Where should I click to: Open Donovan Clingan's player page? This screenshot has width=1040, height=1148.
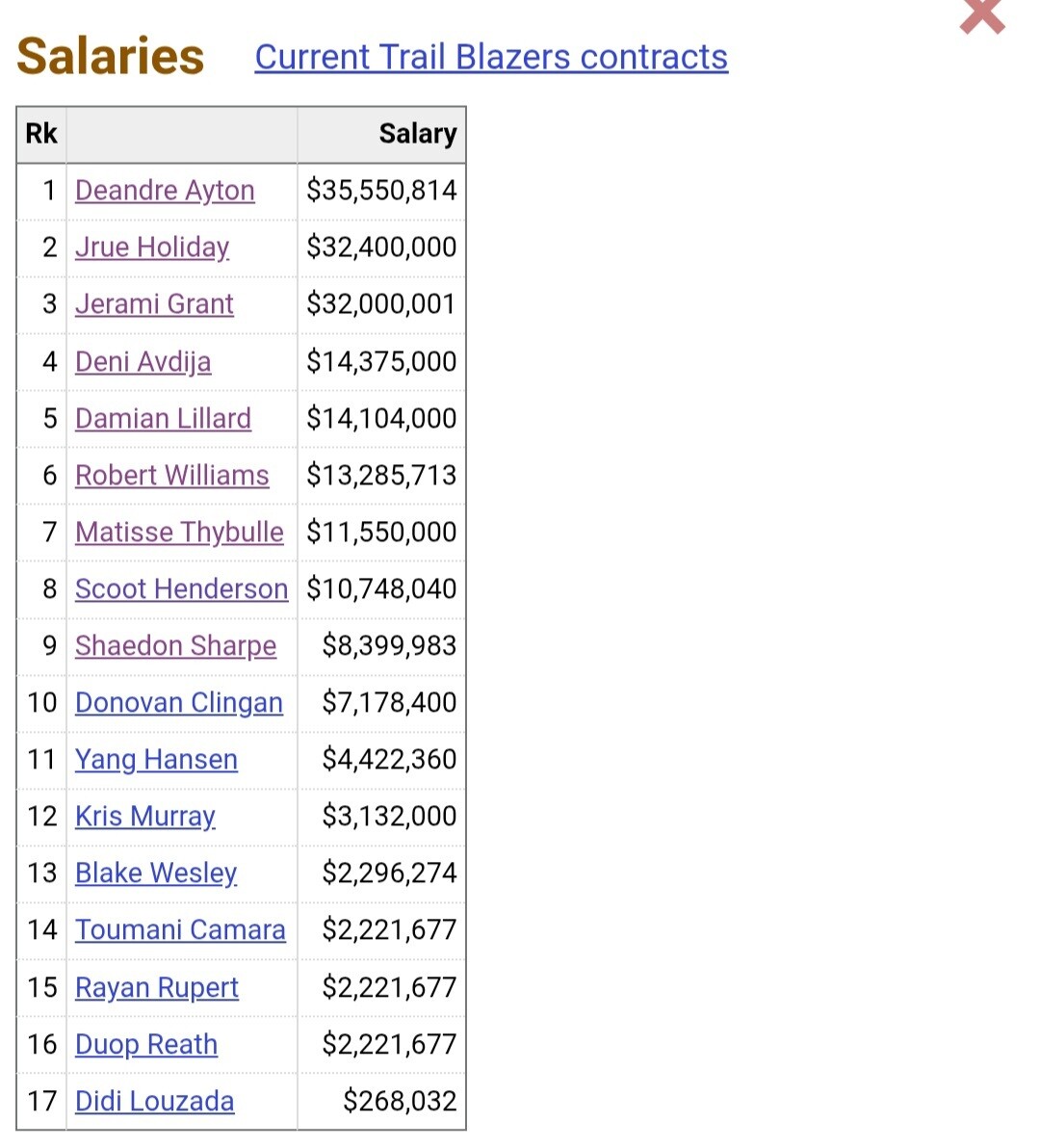178,703
